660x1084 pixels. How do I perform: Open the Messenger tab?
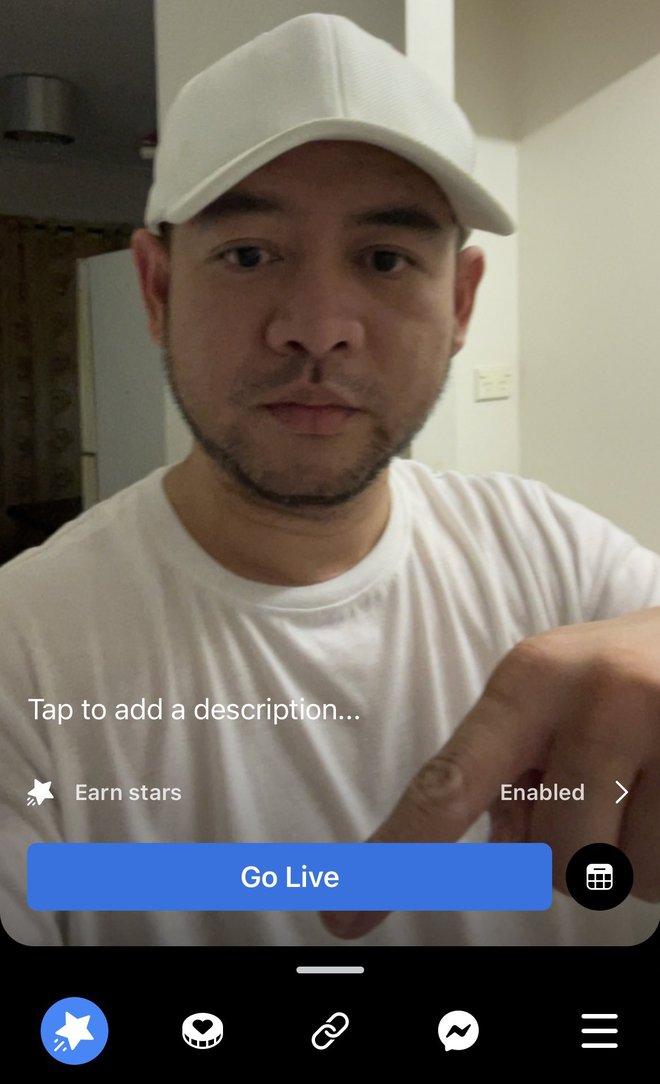coord(458,1031)
